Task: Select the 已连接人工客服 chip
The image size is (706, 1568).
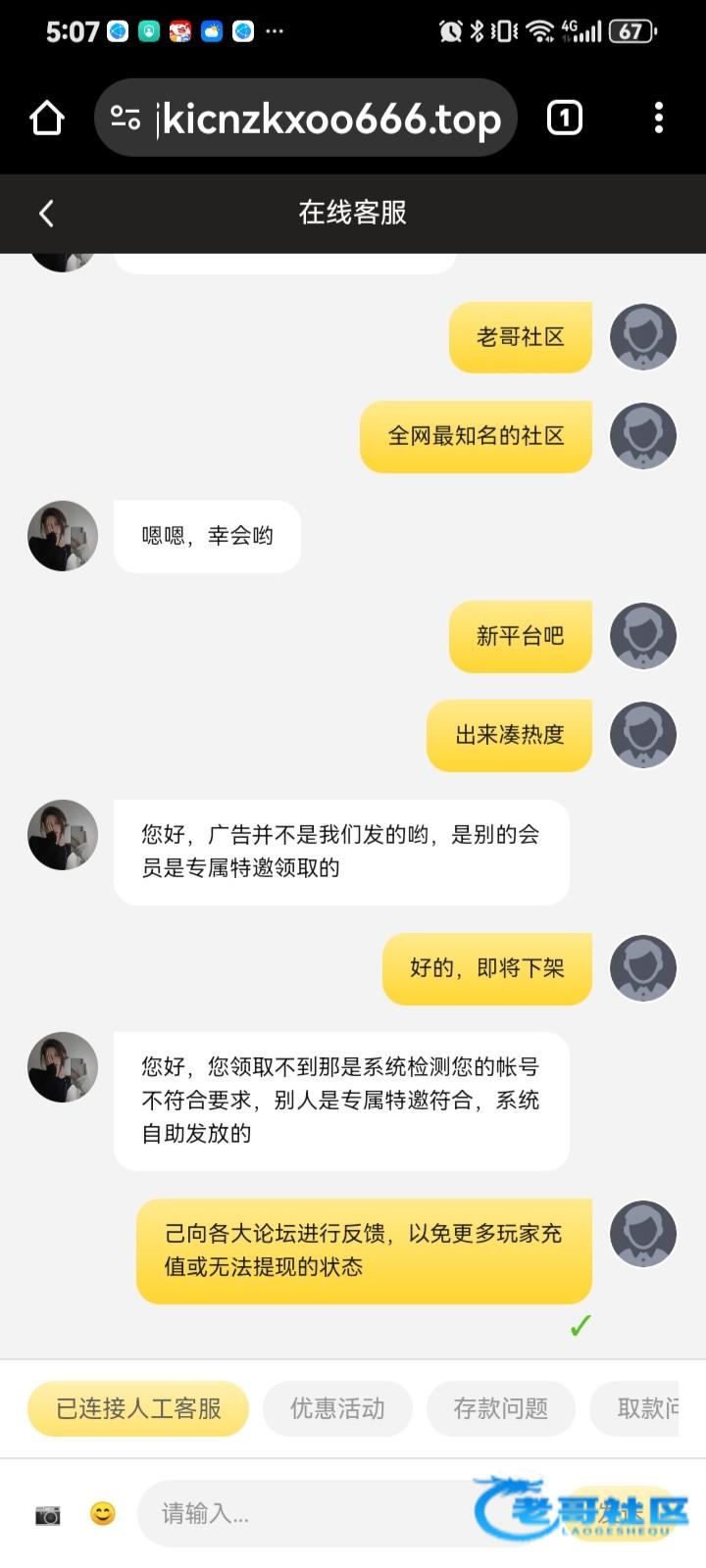Action: tap(138, 1408)
